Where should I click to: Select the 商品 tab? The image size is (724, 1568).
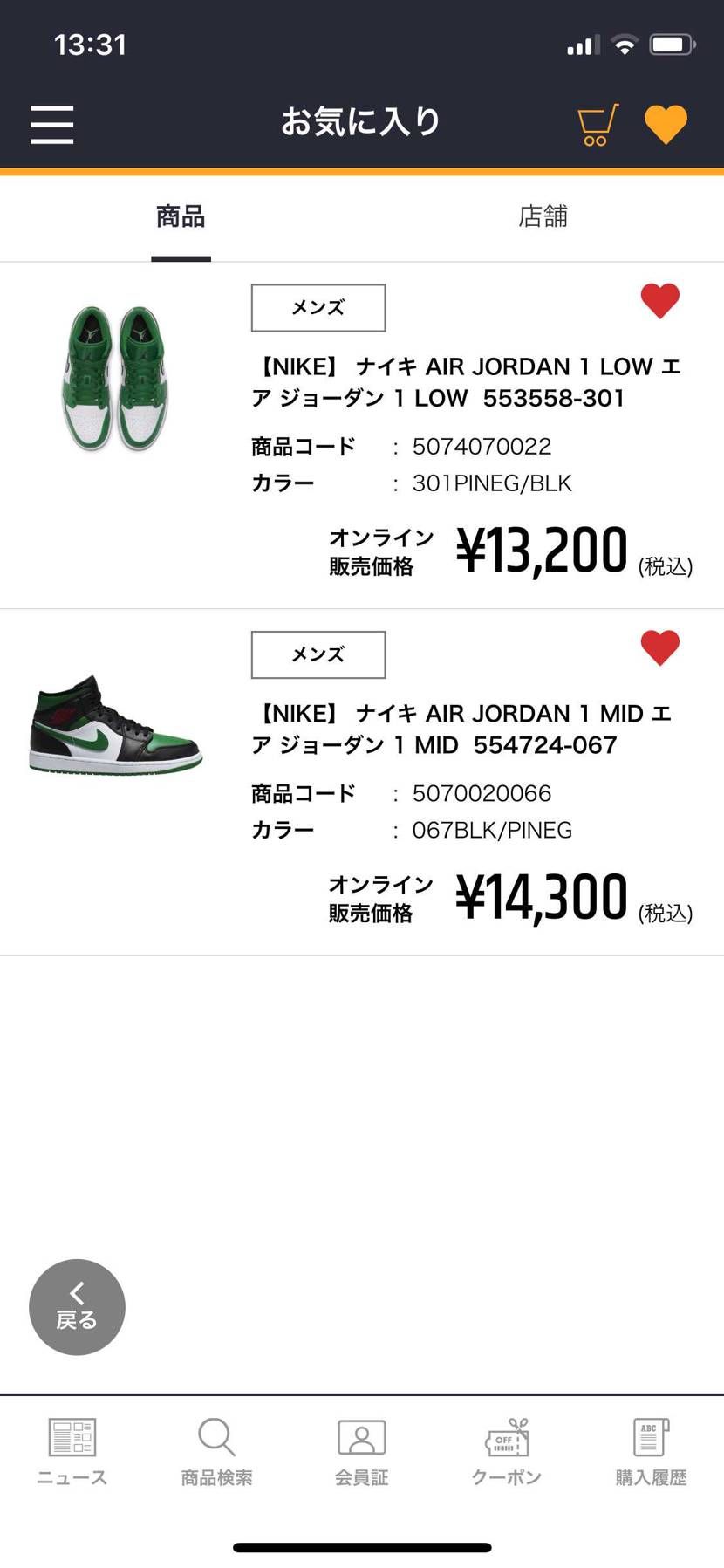tap(181, 216)
